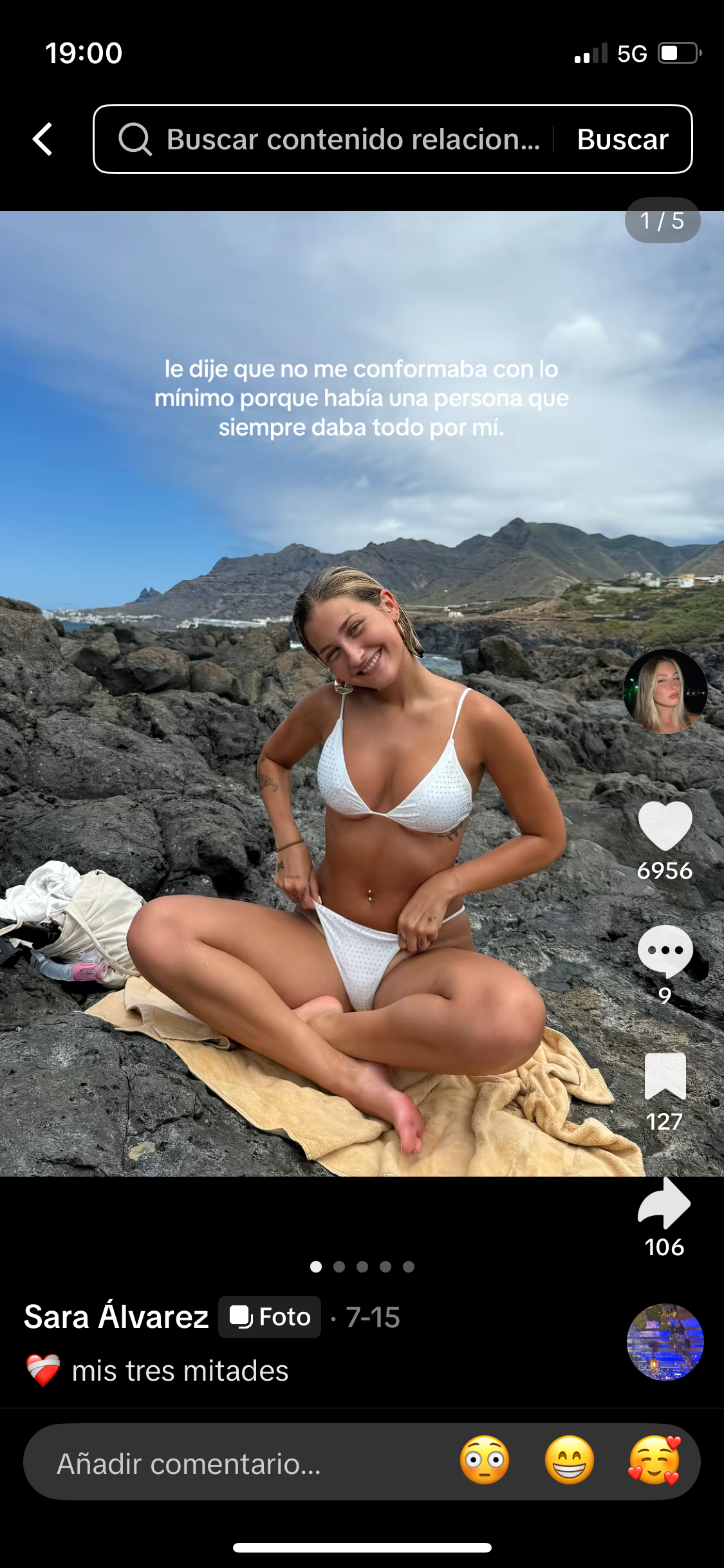Insert the grinning emoji

tap(570, 1460)
